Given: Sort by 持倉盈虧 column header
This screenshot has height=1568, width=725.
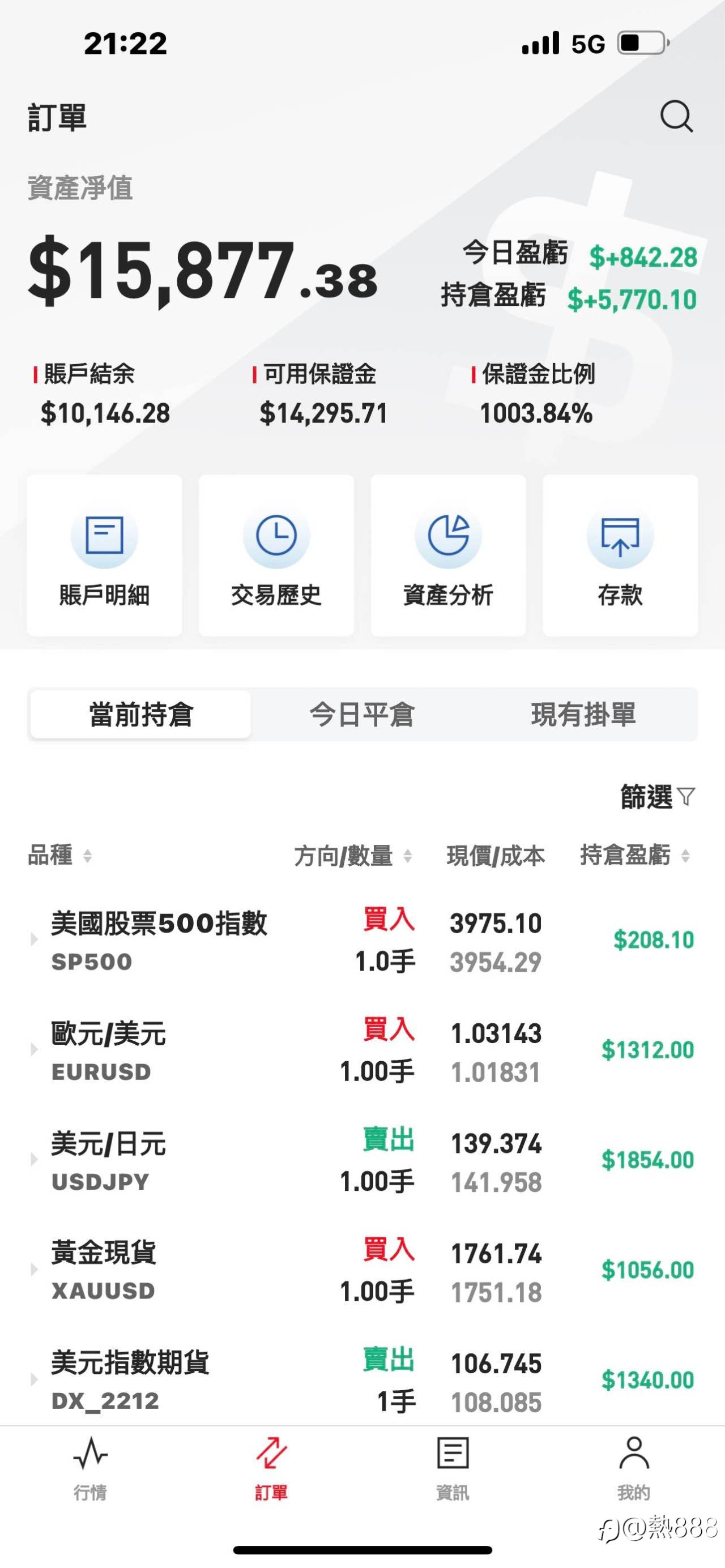Looking at the screenshot, I should (635, 855).
